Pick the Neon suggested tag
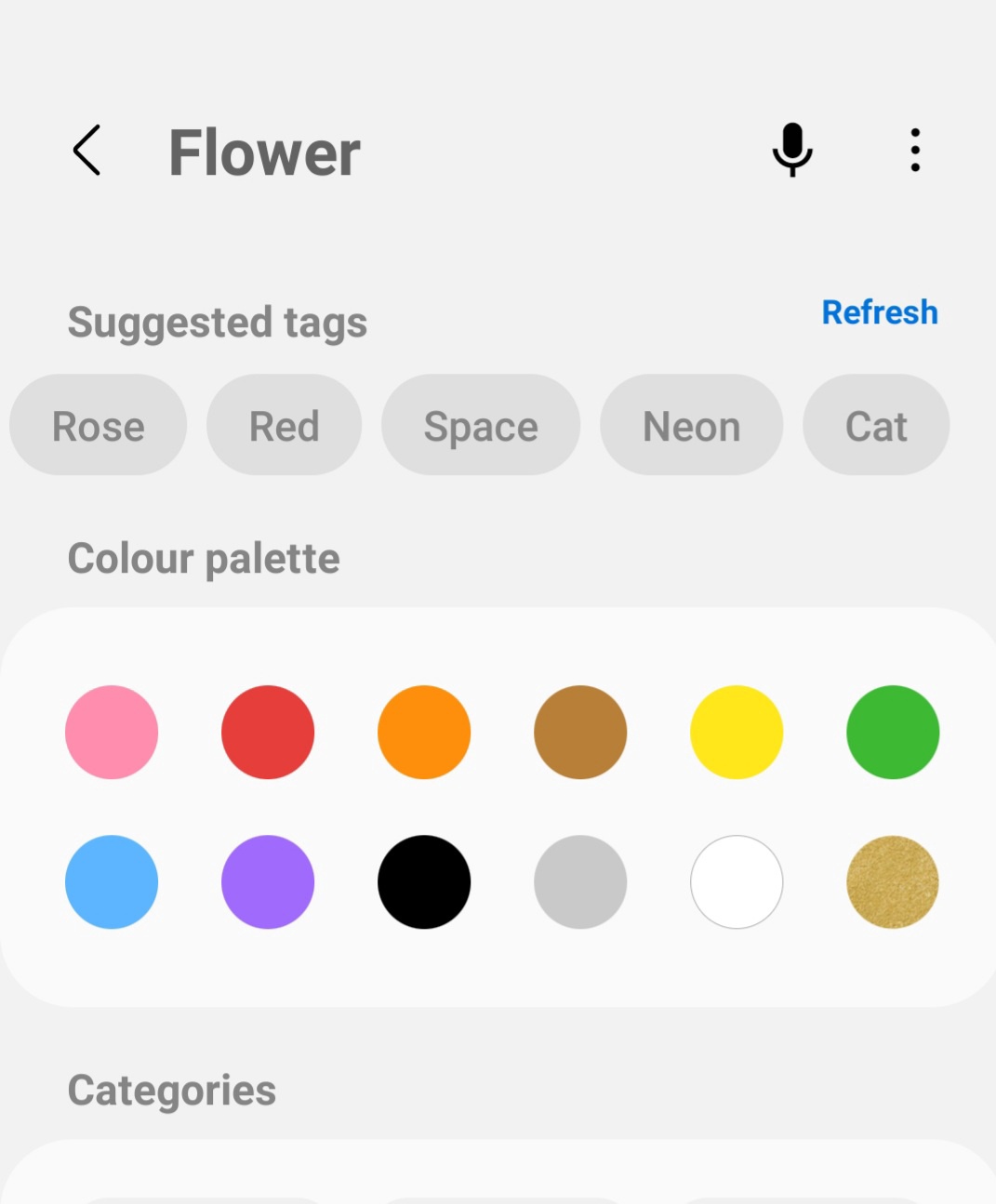 click(x=691, y=425)
